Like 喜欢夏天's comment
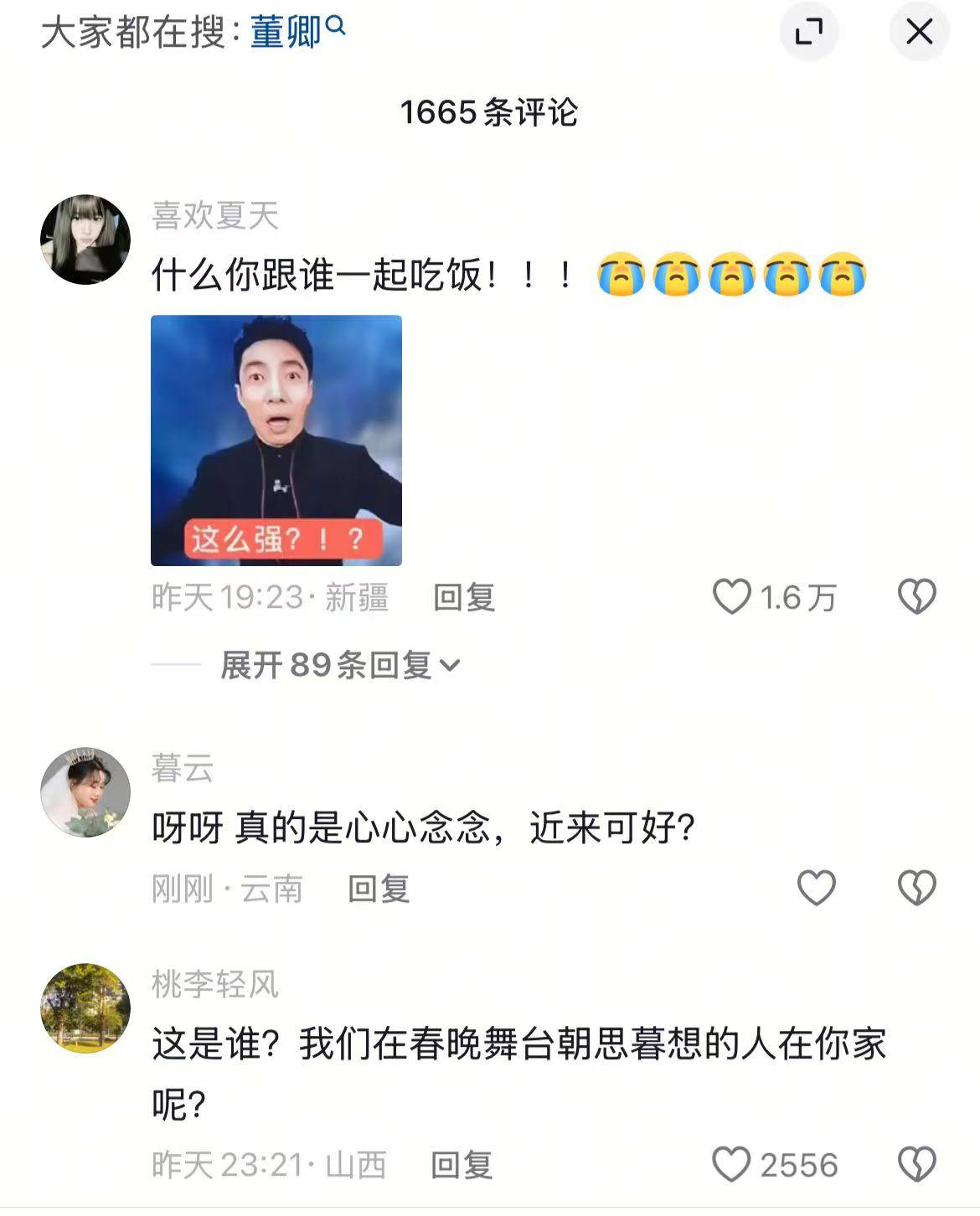 point(732,597)
